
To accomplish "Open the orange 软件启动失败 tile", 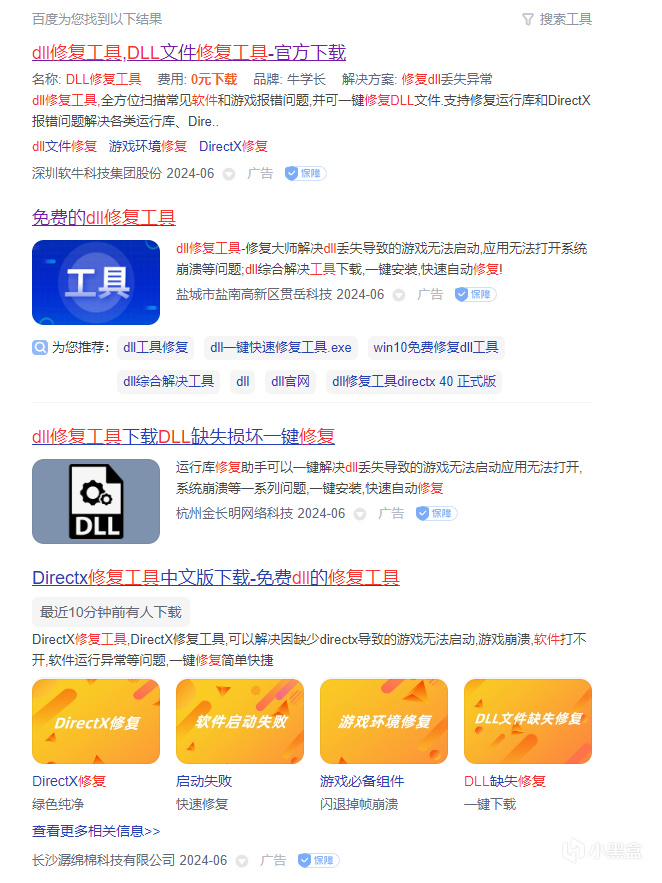I will (x=240, y=721).
